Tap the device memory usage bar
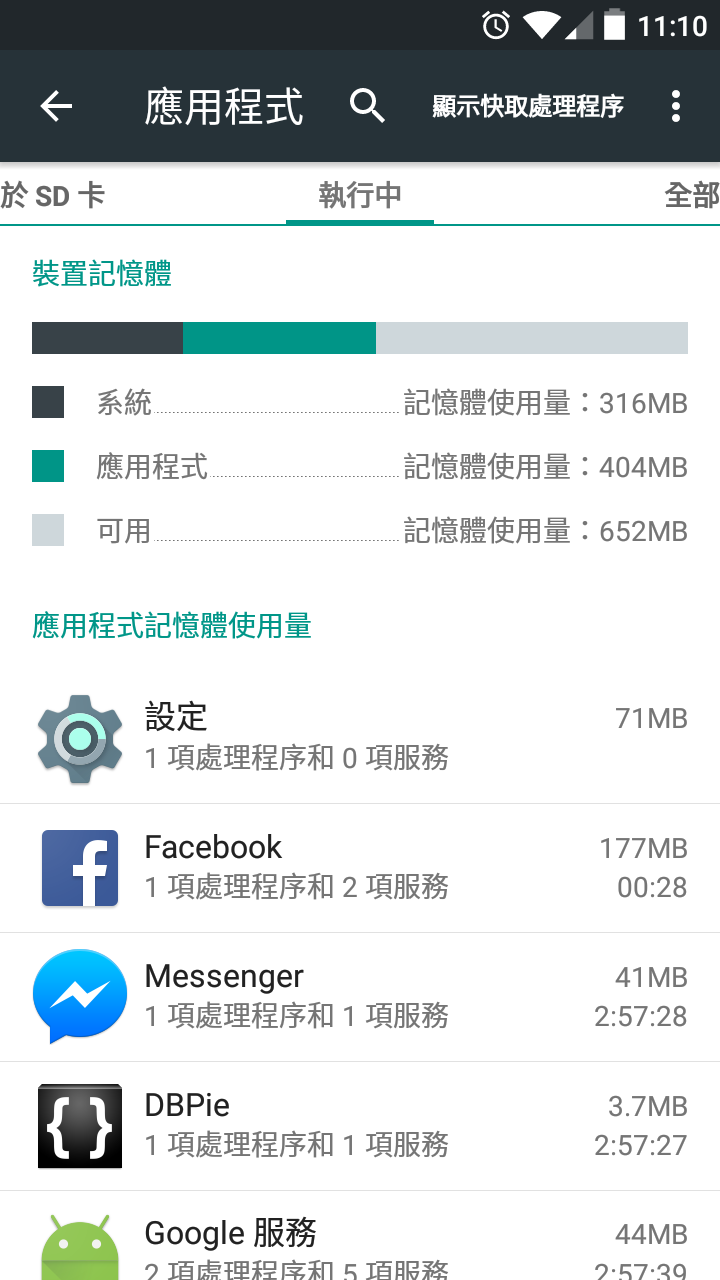720x1280 pixels. click(360, 338)
